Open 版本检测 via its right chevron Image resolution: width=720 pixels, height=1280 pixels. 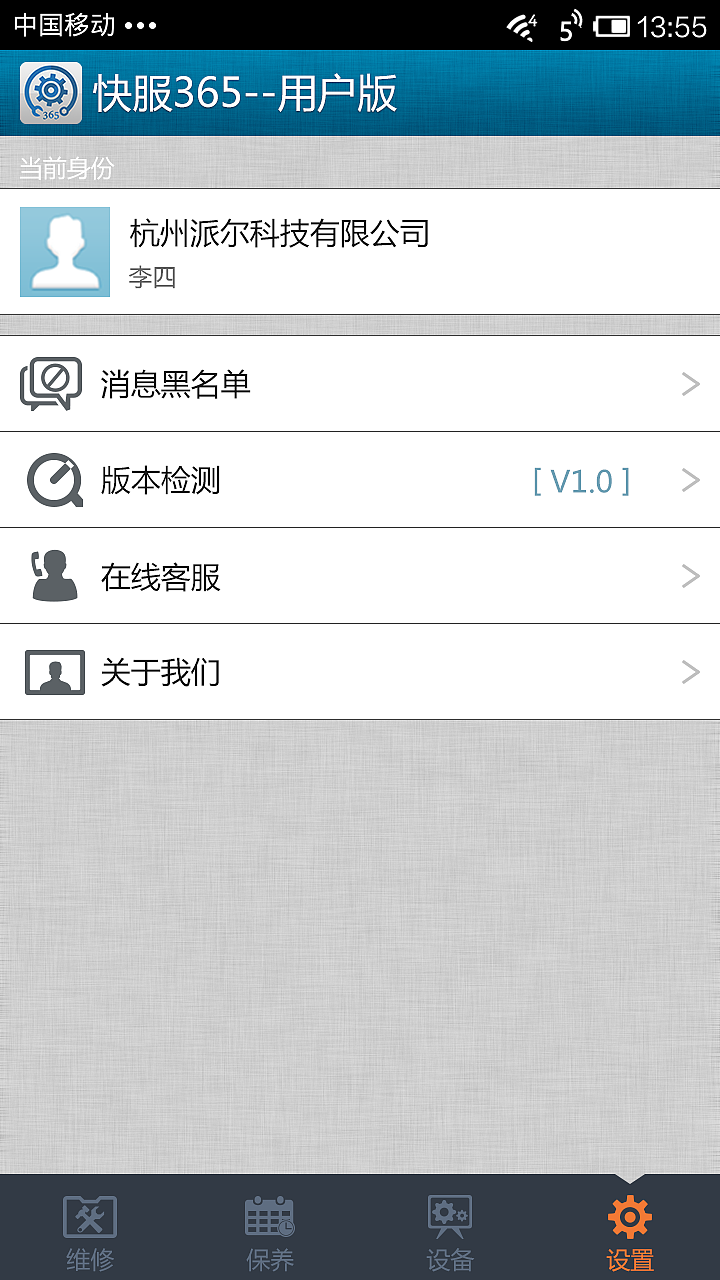tap(690, 479)
